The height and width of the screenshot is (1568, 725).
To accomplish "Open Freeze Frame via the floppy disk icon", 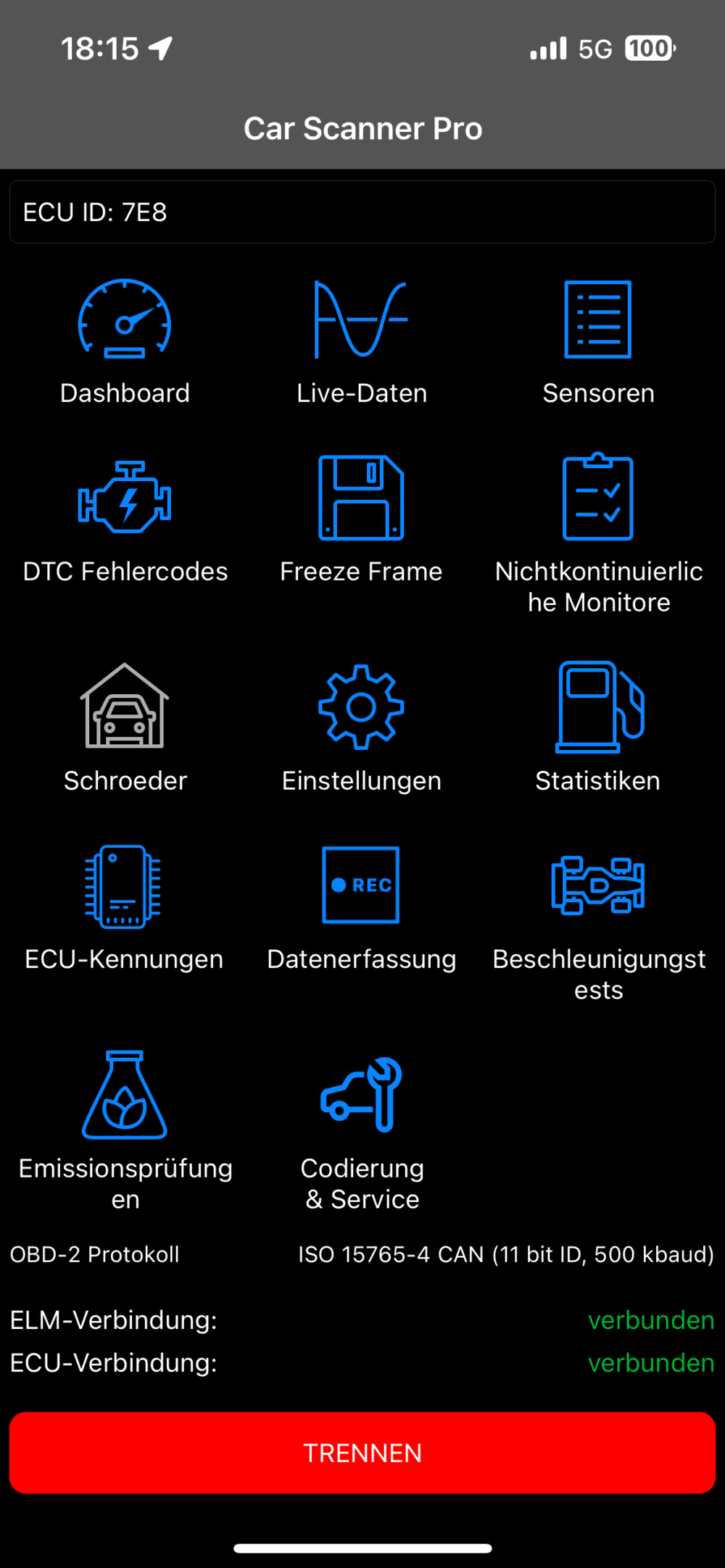I will point(362,497).
